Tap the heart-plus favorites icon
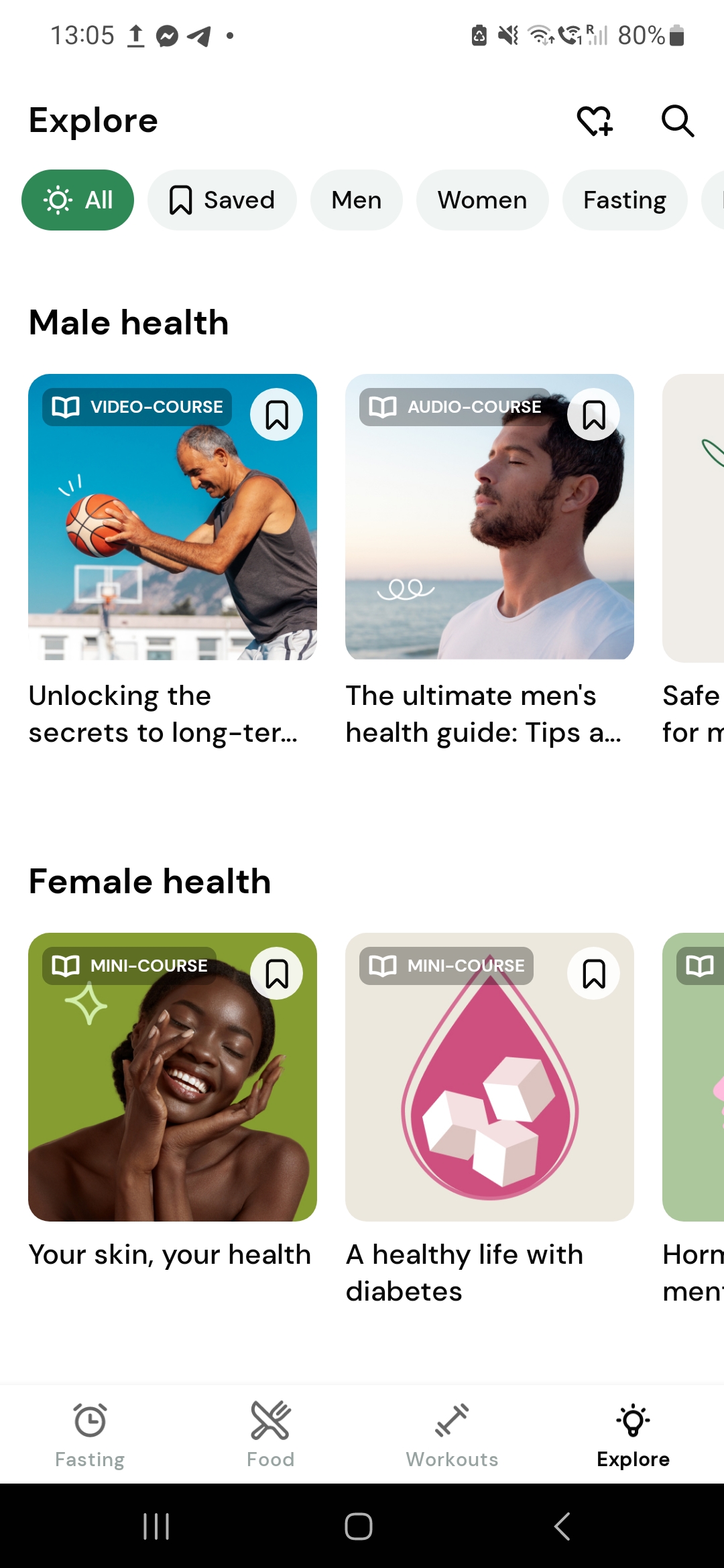The width and height of the screenshot is (724, 1568). click(595, 121)
